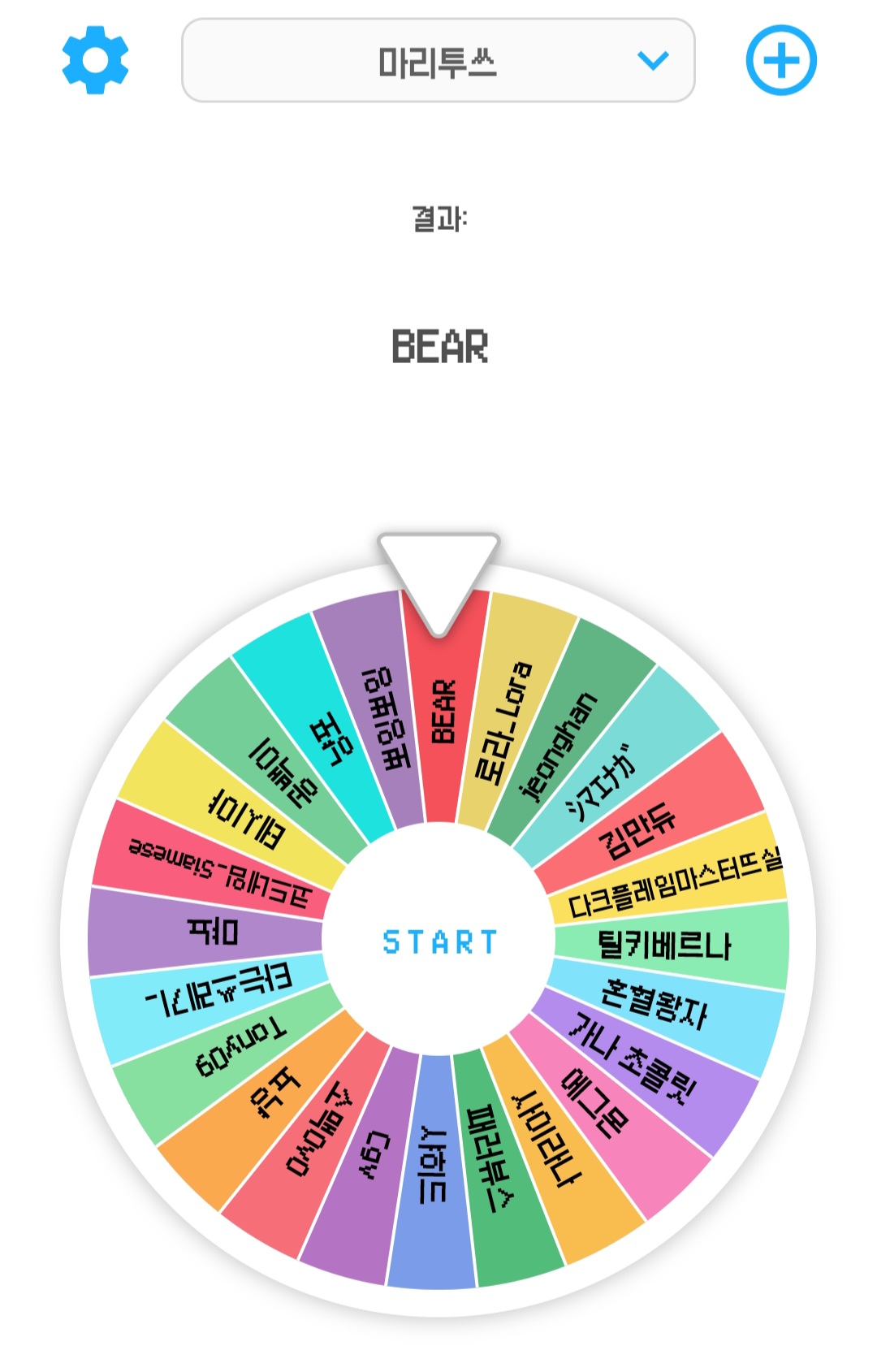Image resolution: width=877 pixels, height=1372 pixels.
Task: Add a new roulette with plus icon
Action: 780,61
